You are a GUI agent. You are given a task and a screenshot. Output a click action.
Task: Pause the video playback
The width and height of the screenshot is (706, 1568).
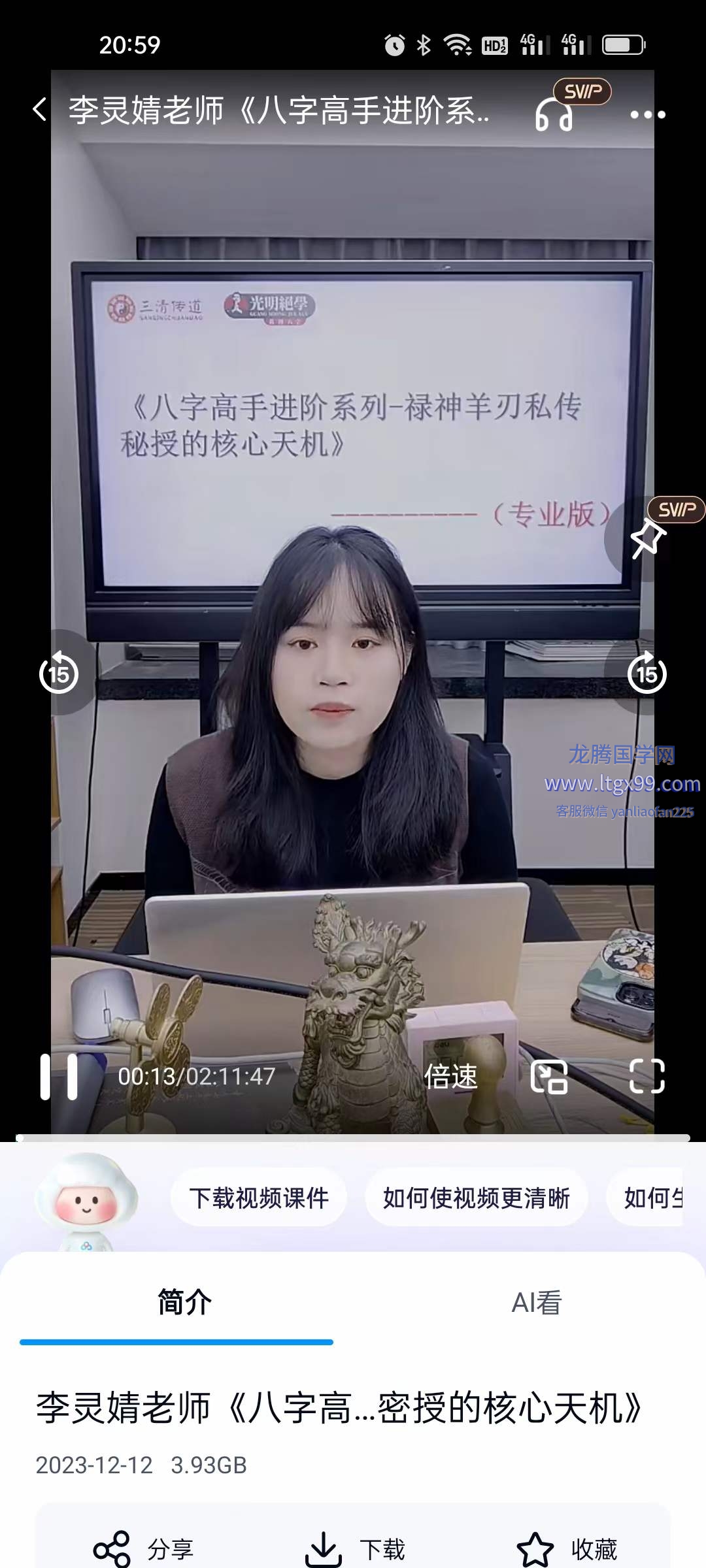[59, 1076]
